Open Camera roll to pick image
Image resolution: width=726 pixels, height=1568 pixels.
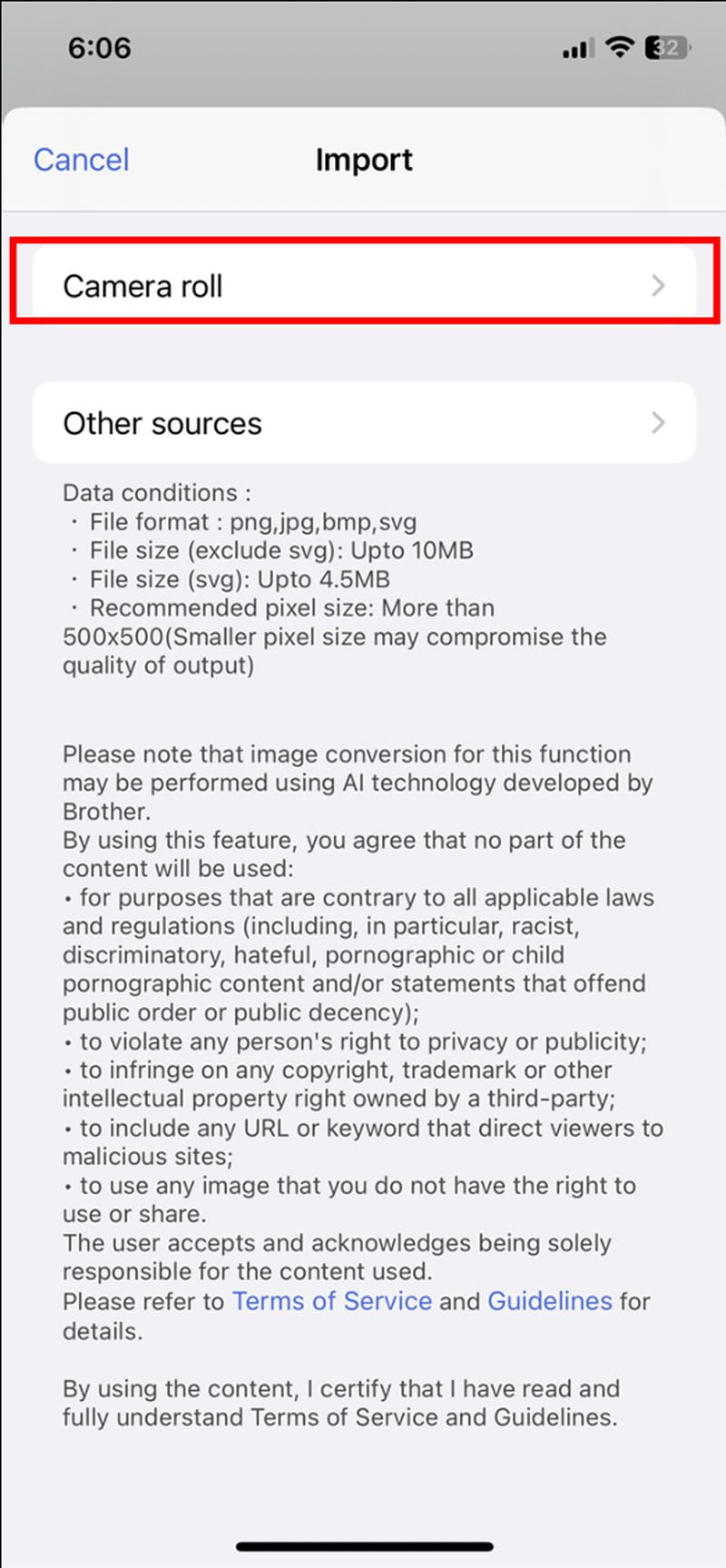tap(363, 285)
